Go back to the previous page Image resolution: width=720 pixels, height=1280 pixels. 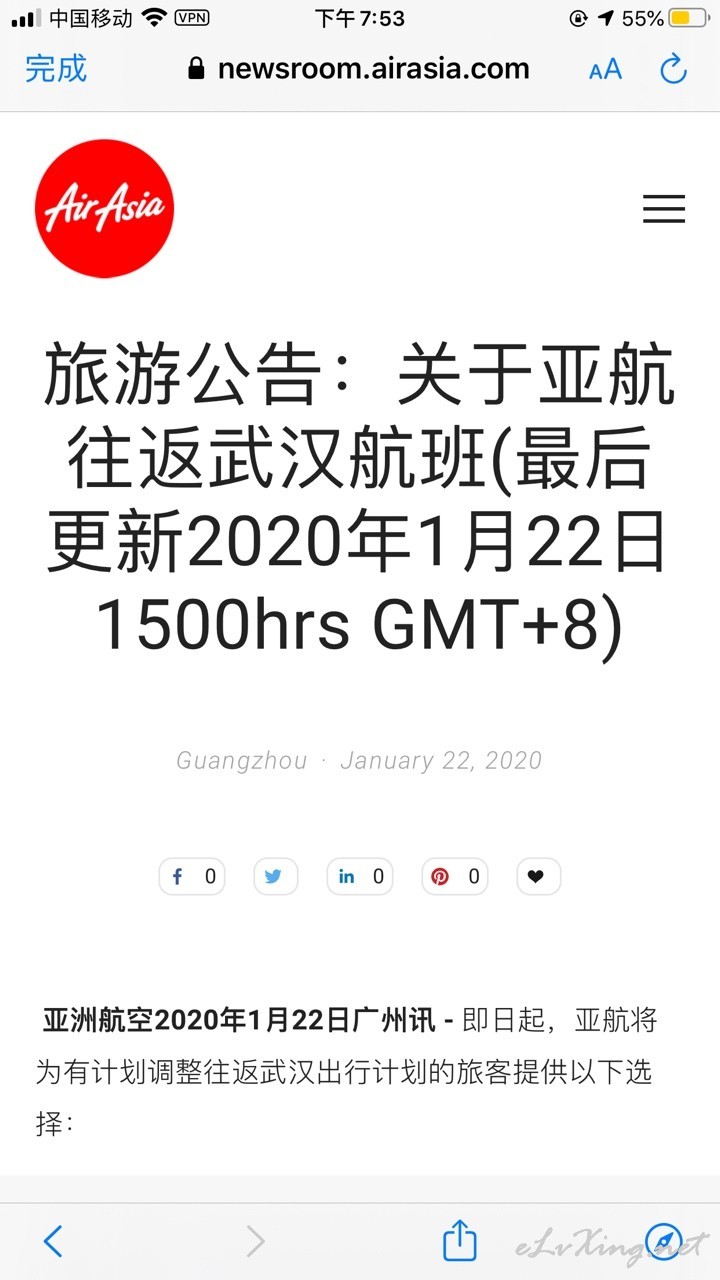tap(53, 1241)
